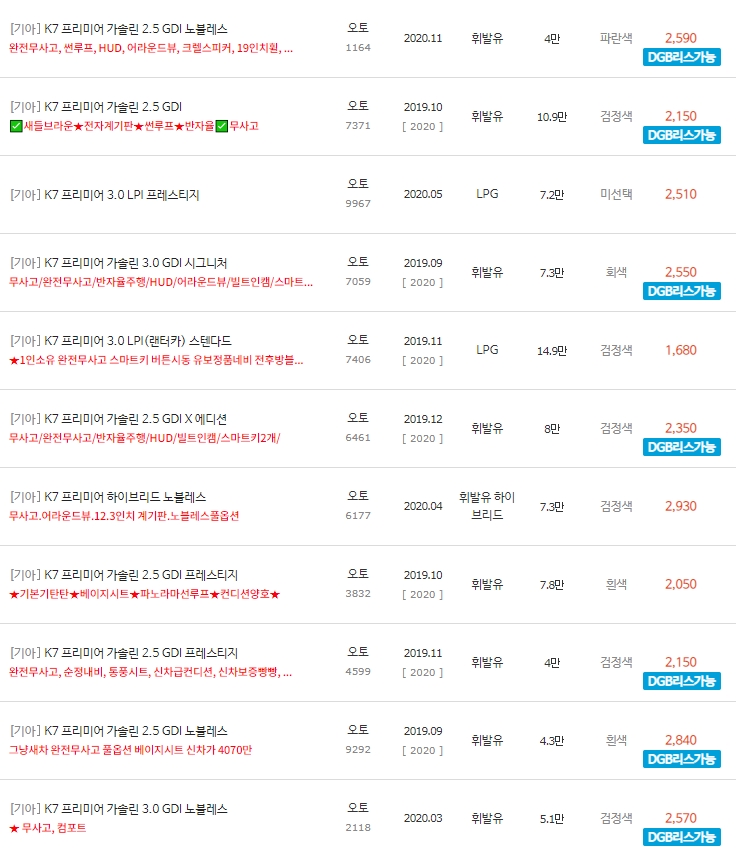Click the DGB리스가능 badge next to price 2,840

click(681, 760)
